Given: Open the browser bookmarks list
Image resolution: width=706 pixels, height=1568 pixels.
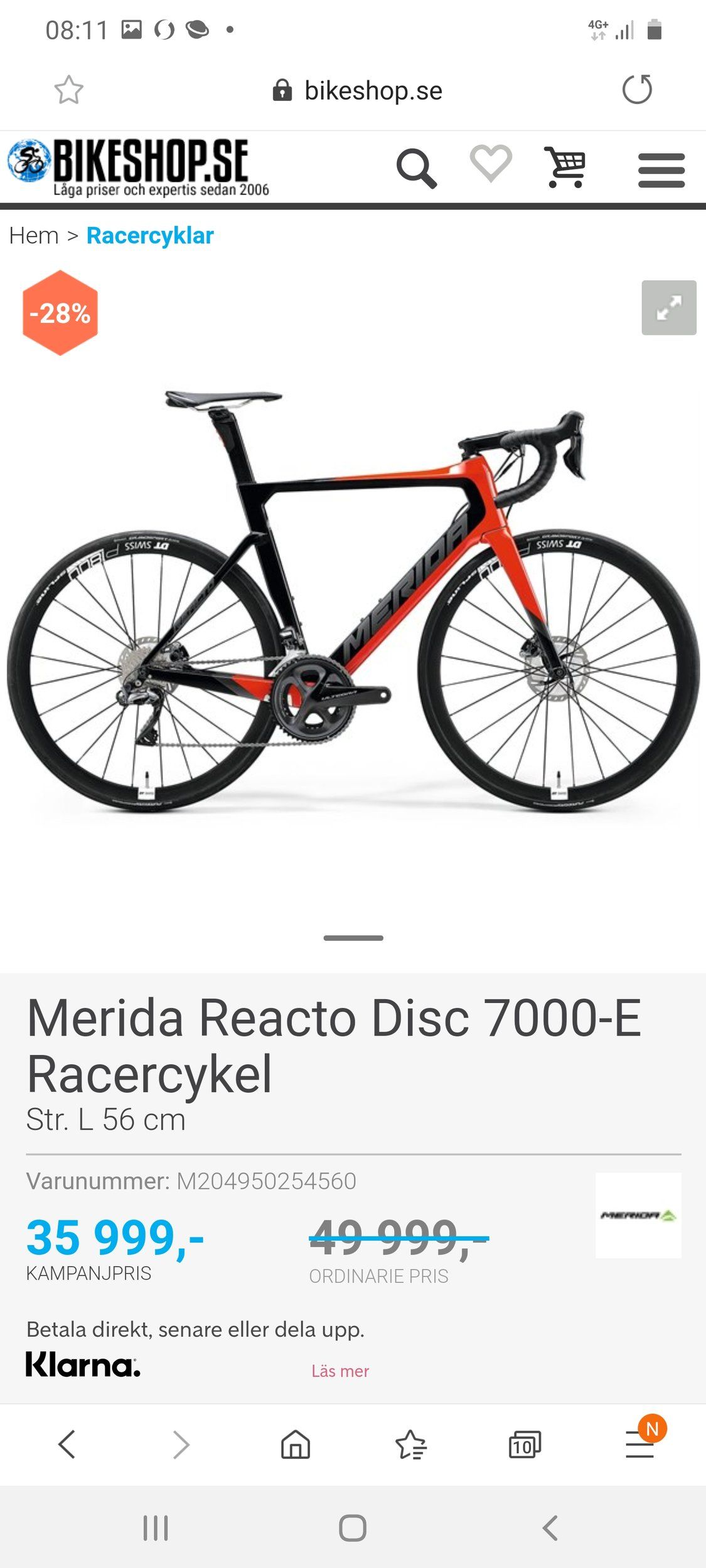Looking at the screenshot, I should point(410,1444).
